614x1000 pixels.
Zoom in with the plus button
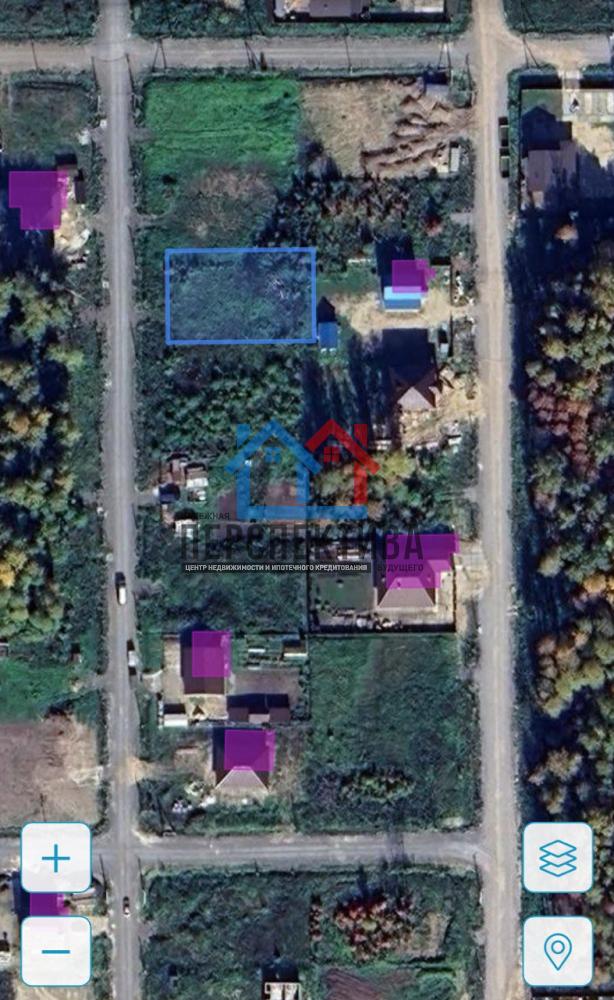tap(56, 857)
